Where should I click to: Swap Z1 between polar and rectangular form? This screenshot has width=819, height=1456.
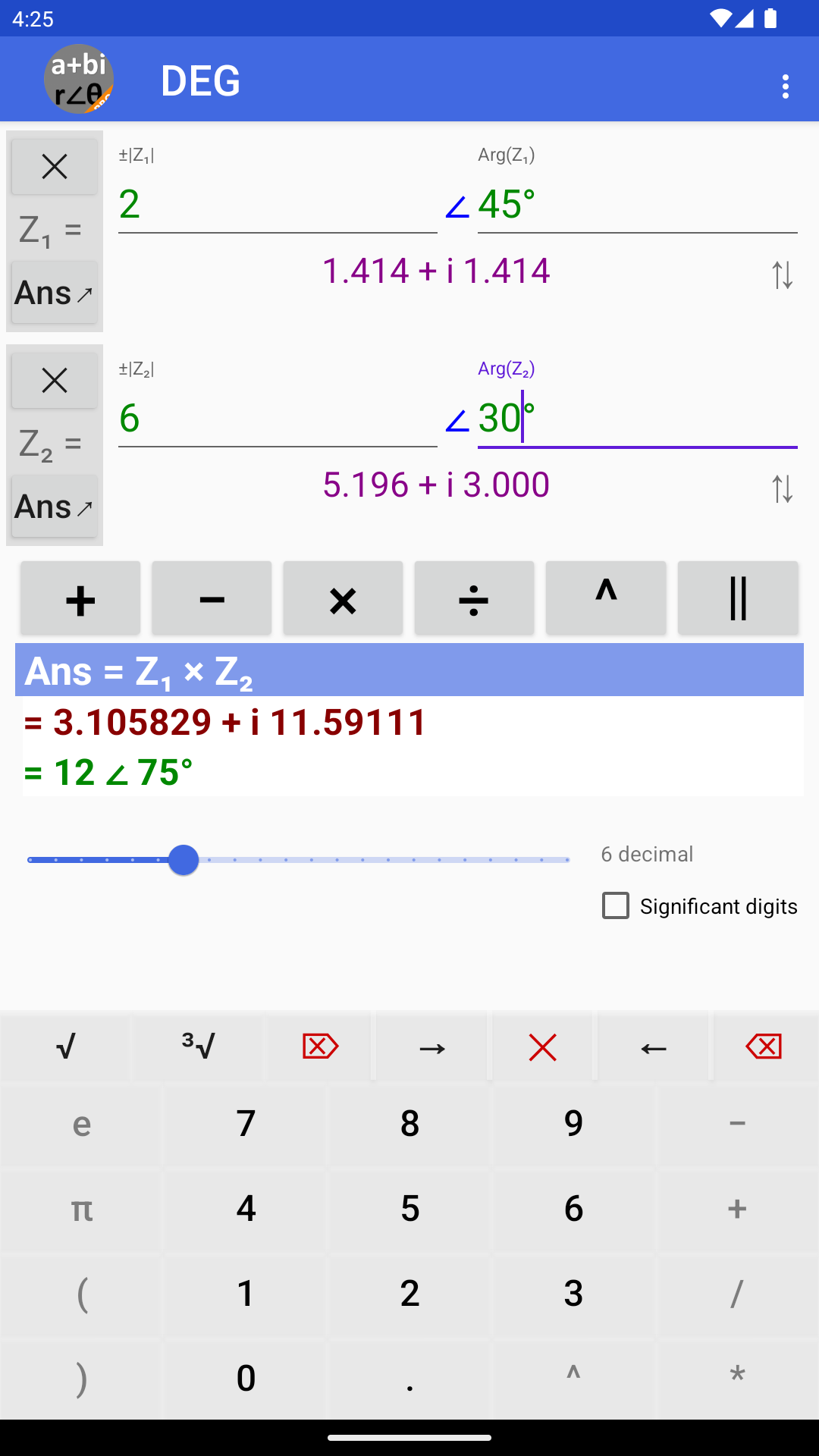coord(782,275)
